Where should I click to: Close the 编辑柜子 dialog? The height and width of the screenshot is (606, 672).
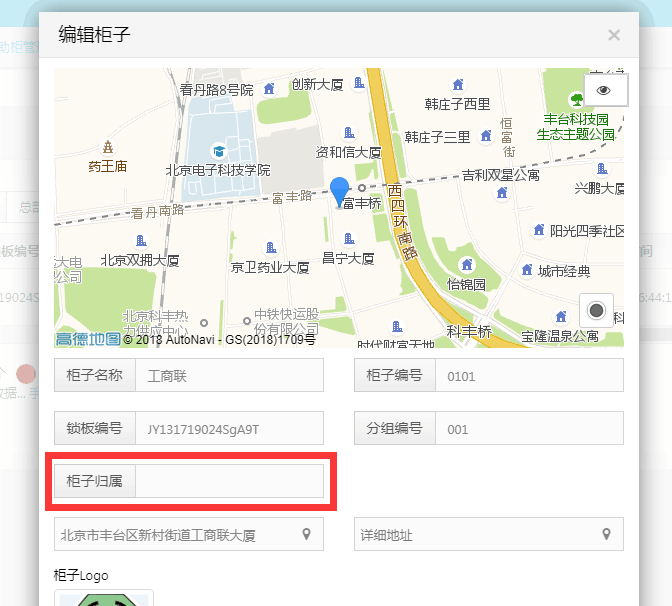[614, 35]
